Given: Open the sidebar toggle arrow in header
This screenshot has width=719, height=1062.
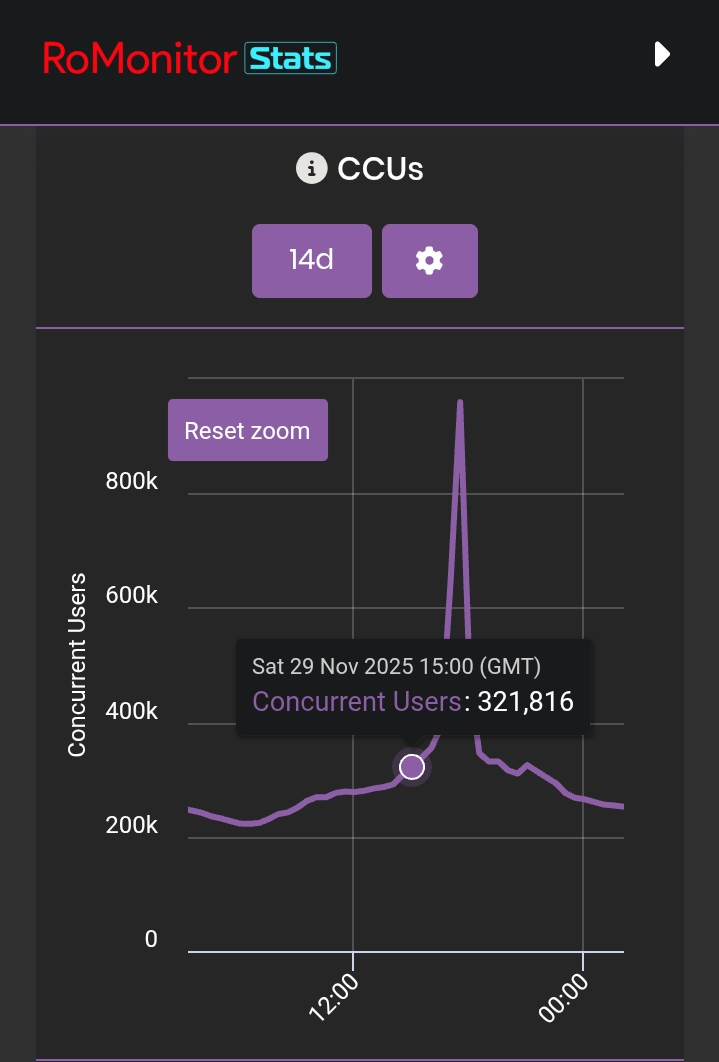Looking at the screenshot, I should tap(661, 54).
